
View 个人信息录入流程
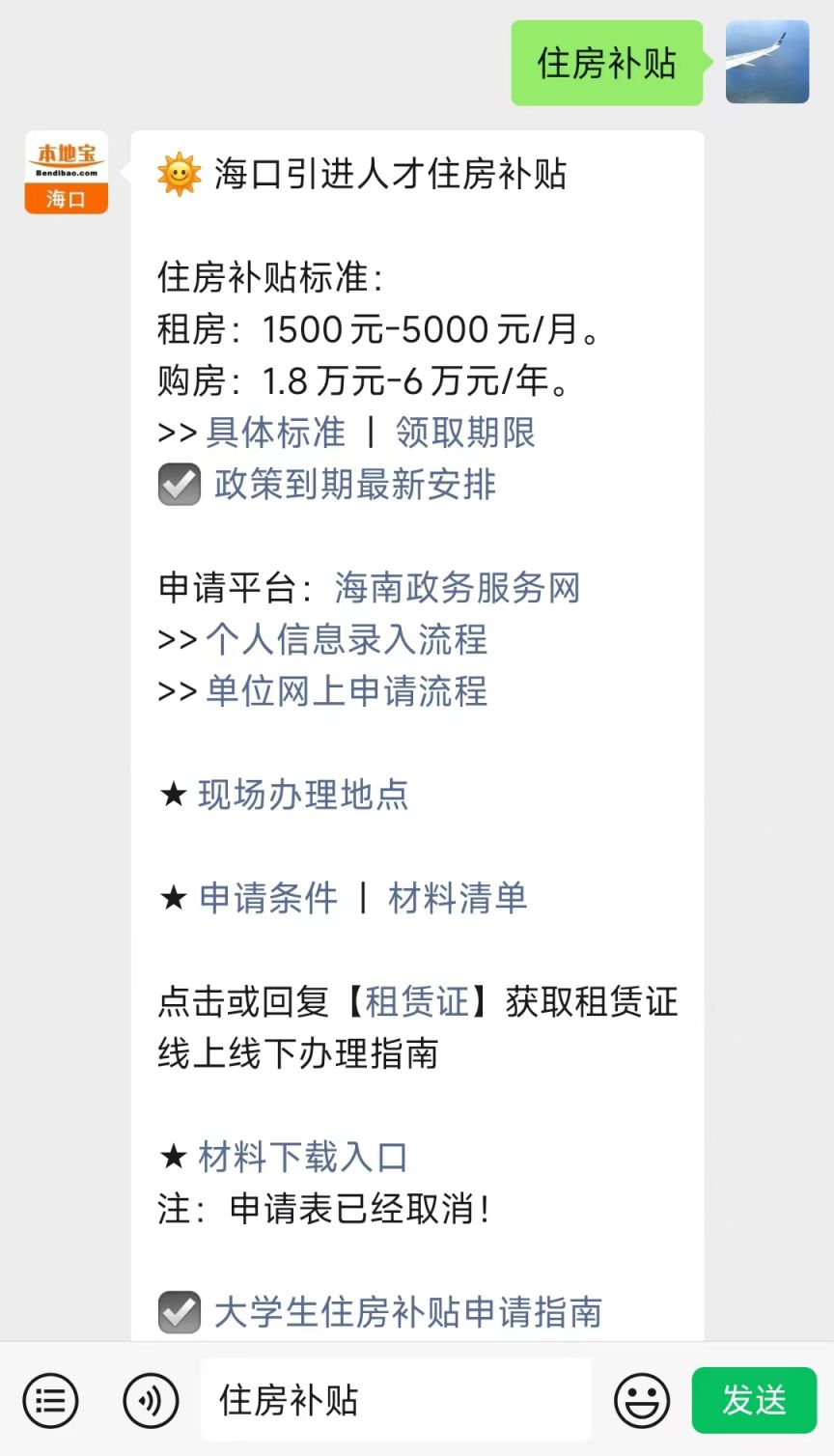click(x=347, y=639)
